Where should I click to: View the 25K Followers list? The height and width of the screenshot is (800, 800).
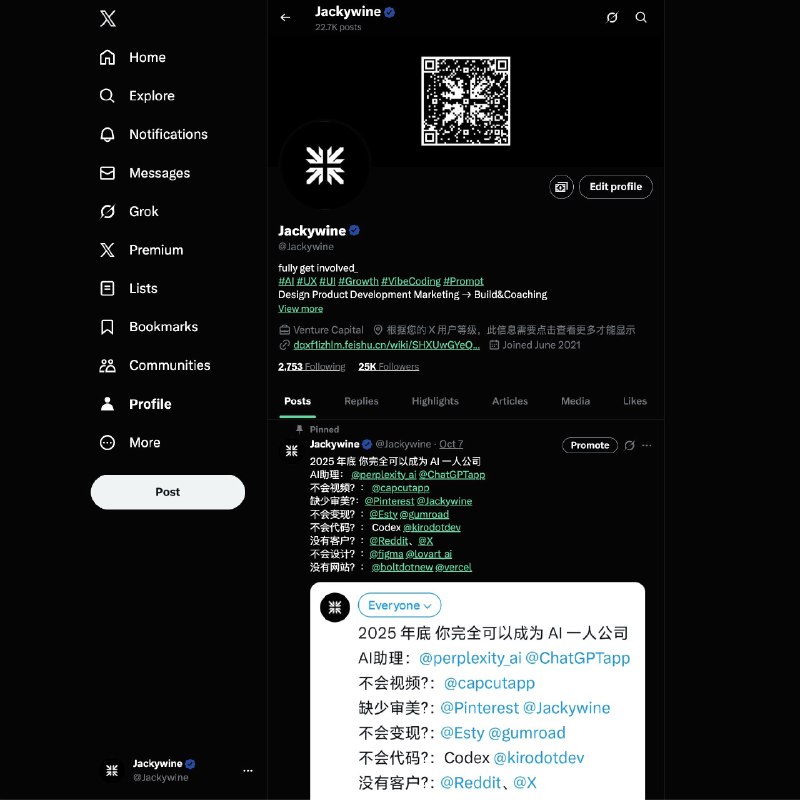pyautogui.click(x=388, y=367)
